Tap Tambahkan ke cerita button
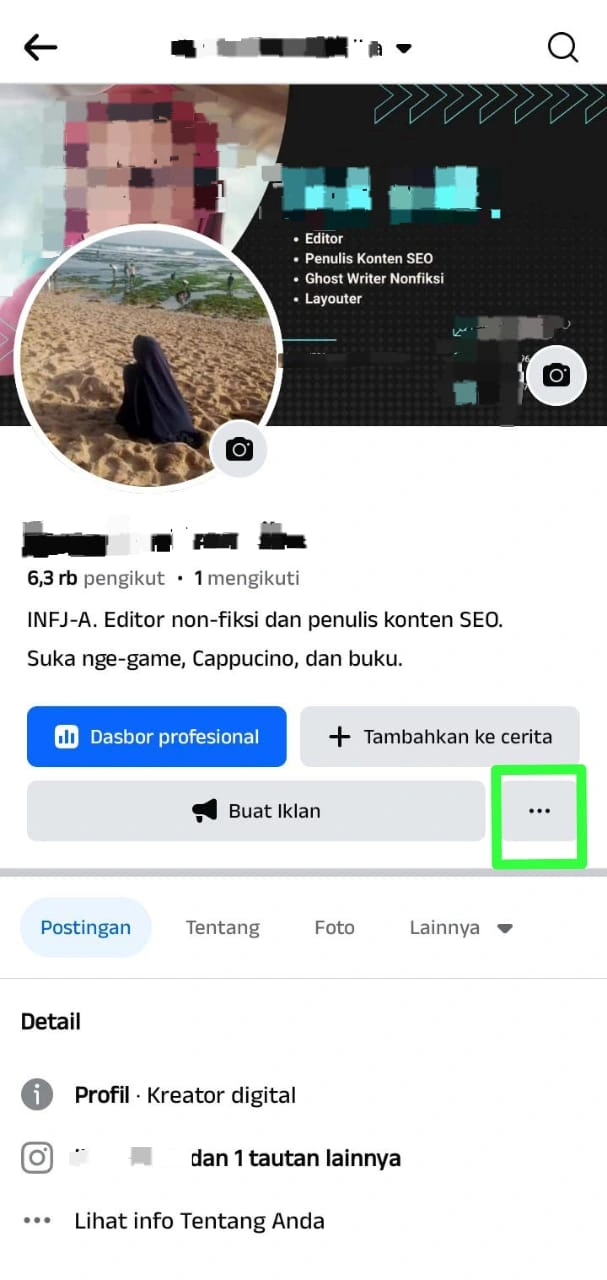Screen dimensions: 607x1280 point(440,737)
